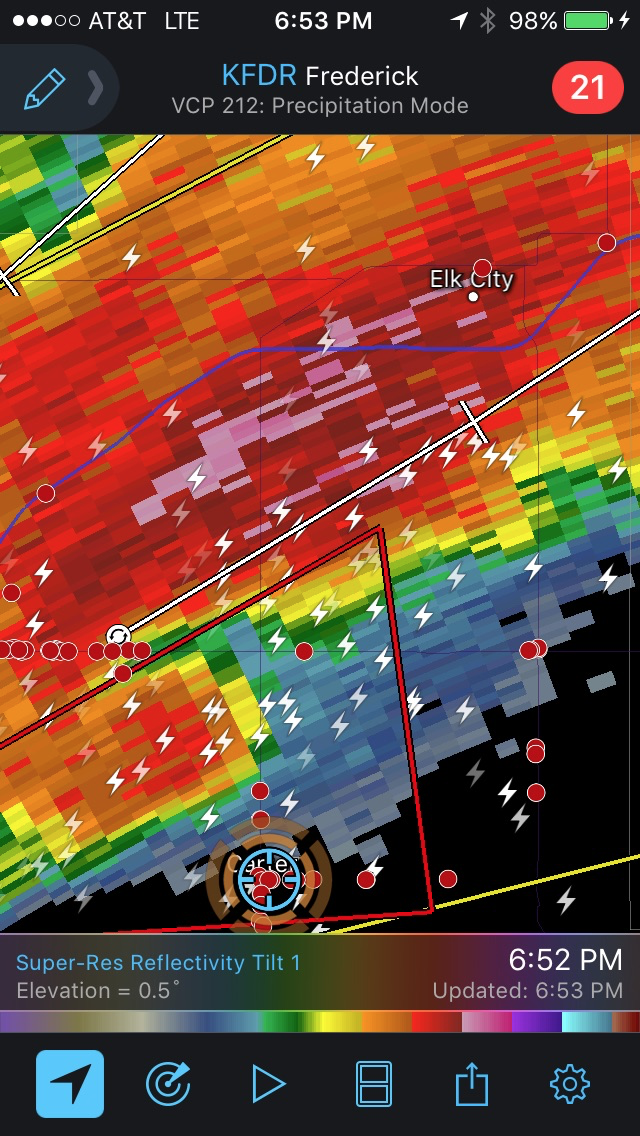Share the current radar image
This screenshot has width=640, height=1136.
(x=472, y=1083)
